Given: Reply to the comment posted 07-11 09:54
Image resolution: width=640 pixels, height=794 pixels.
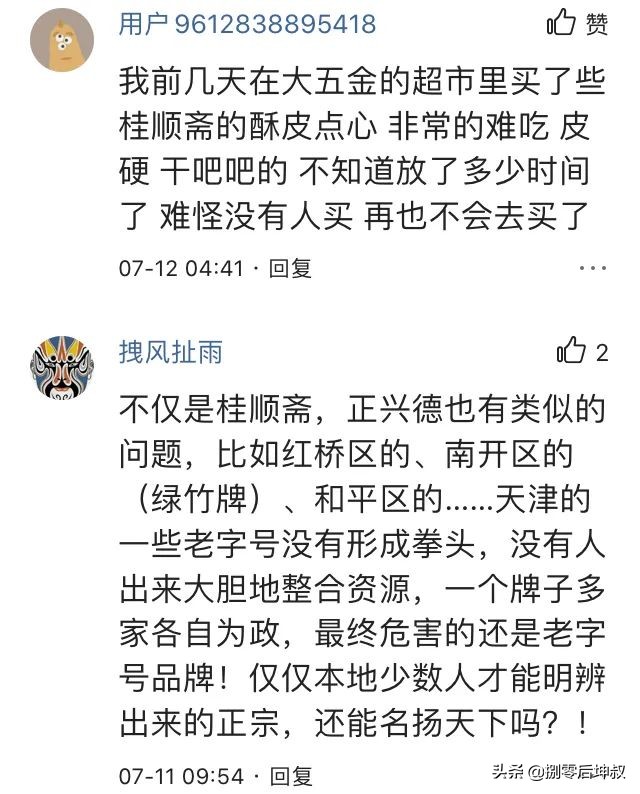Looking at the screenshot, I should click(x=292, y=775).
